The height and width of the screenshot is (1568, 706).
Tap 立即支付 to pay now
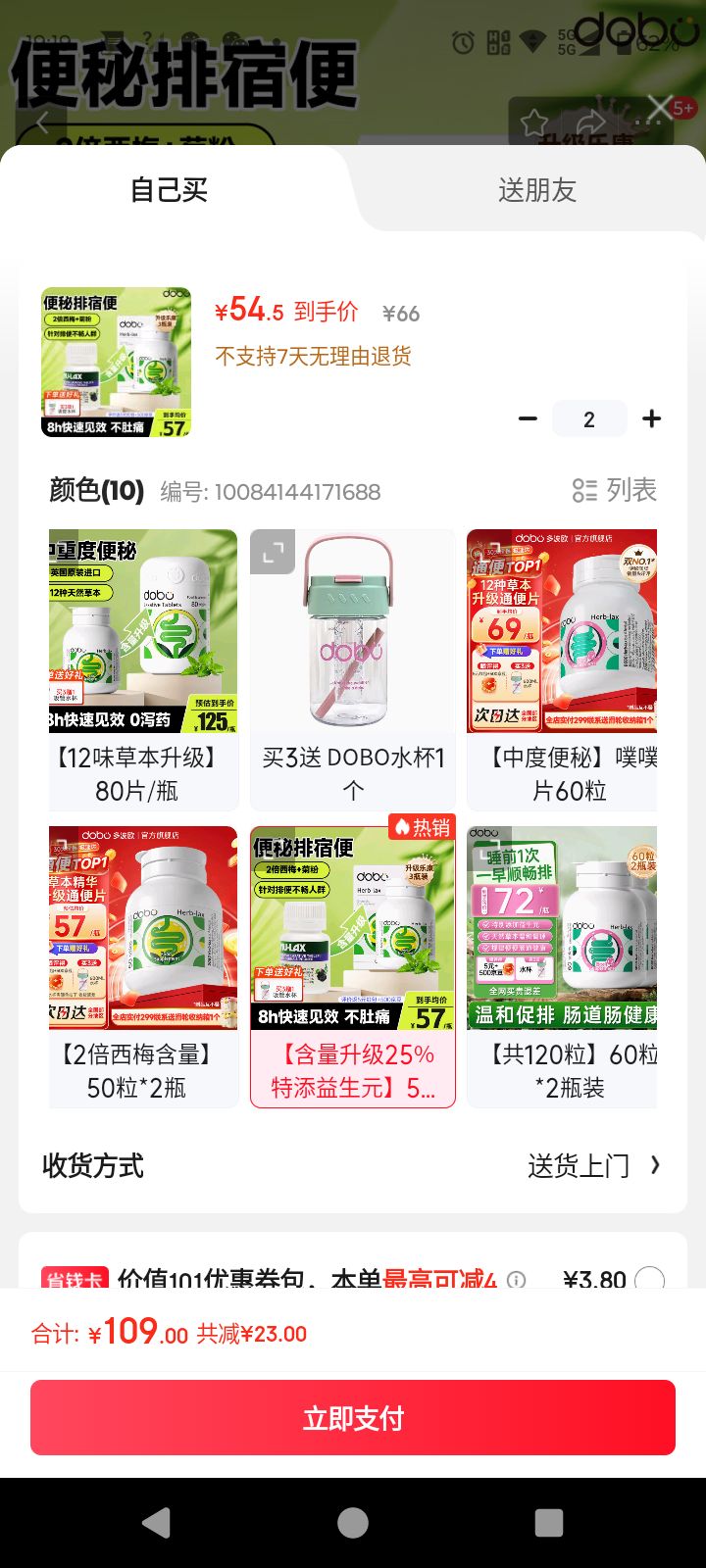point(353,1418)
